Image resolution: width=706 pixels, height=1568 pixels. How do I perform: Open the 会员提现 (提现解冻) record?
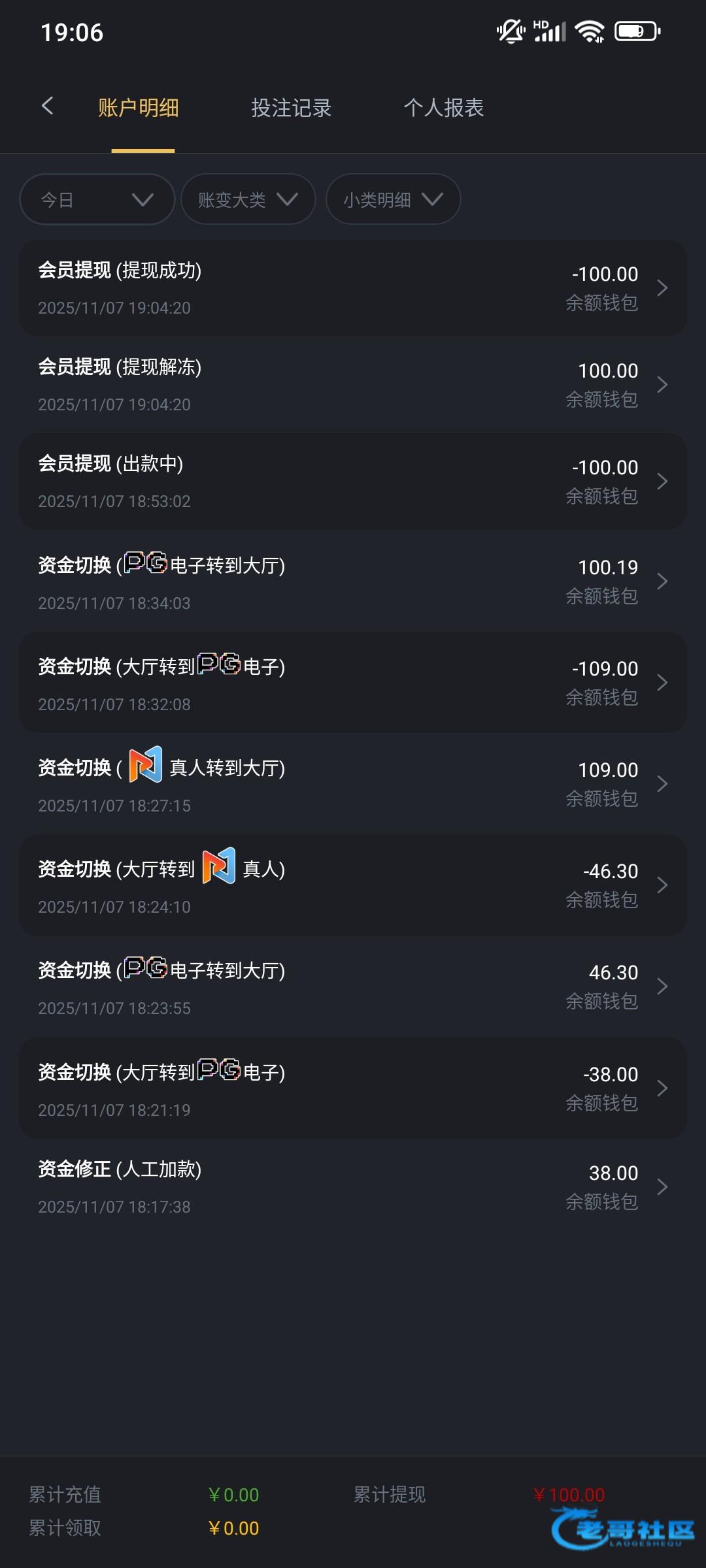[353, 385]
